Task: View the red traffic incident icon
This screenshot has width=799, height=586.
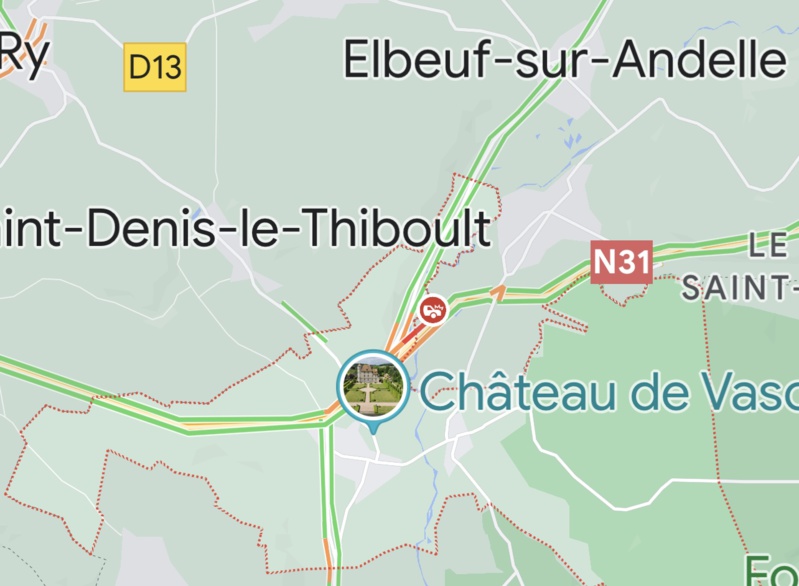Action: coord(433,309)
